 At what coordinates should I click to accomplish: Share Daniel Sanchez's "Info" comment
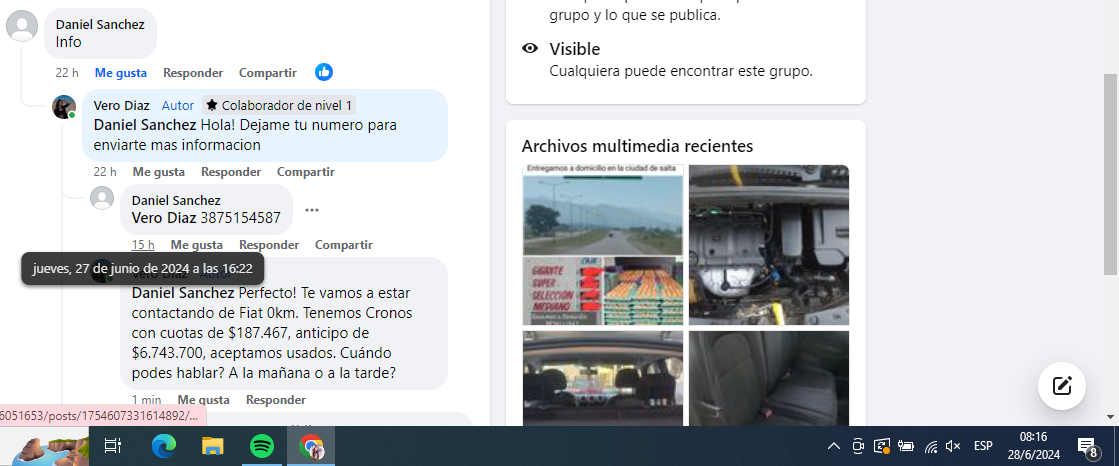(267, 73)
